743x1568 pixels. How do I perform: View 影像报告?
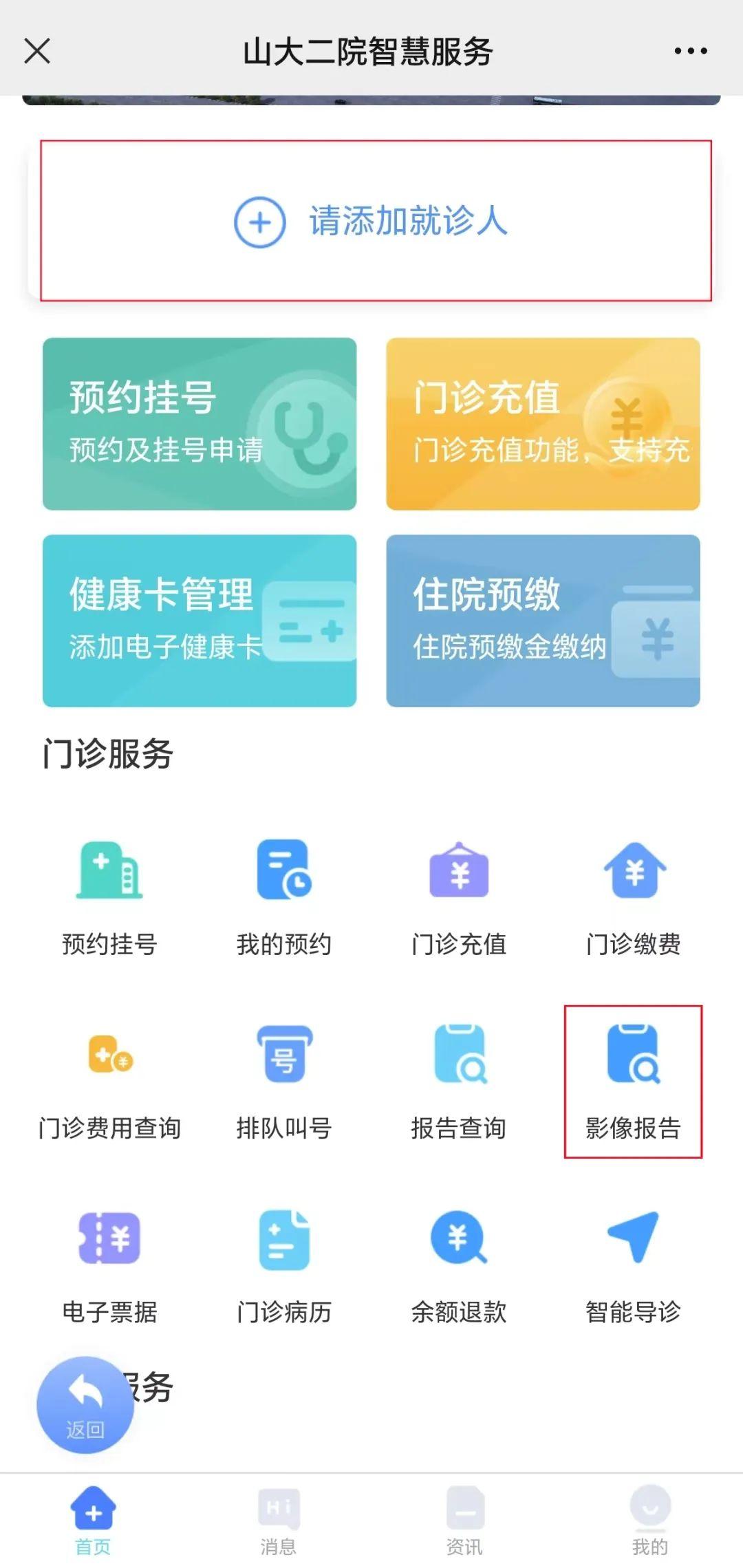click(634, 1080)
